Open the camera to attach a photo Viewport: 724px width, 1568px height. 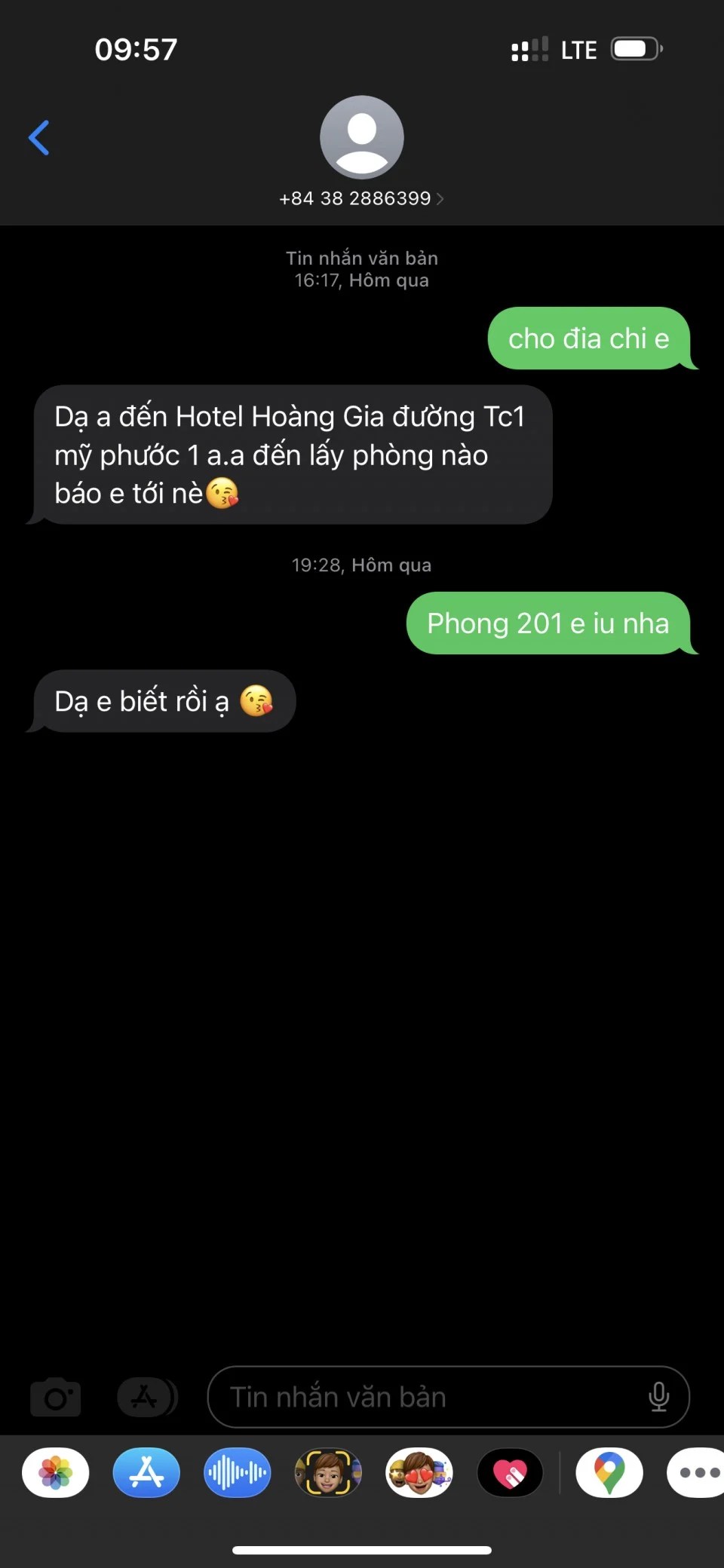56,1397
